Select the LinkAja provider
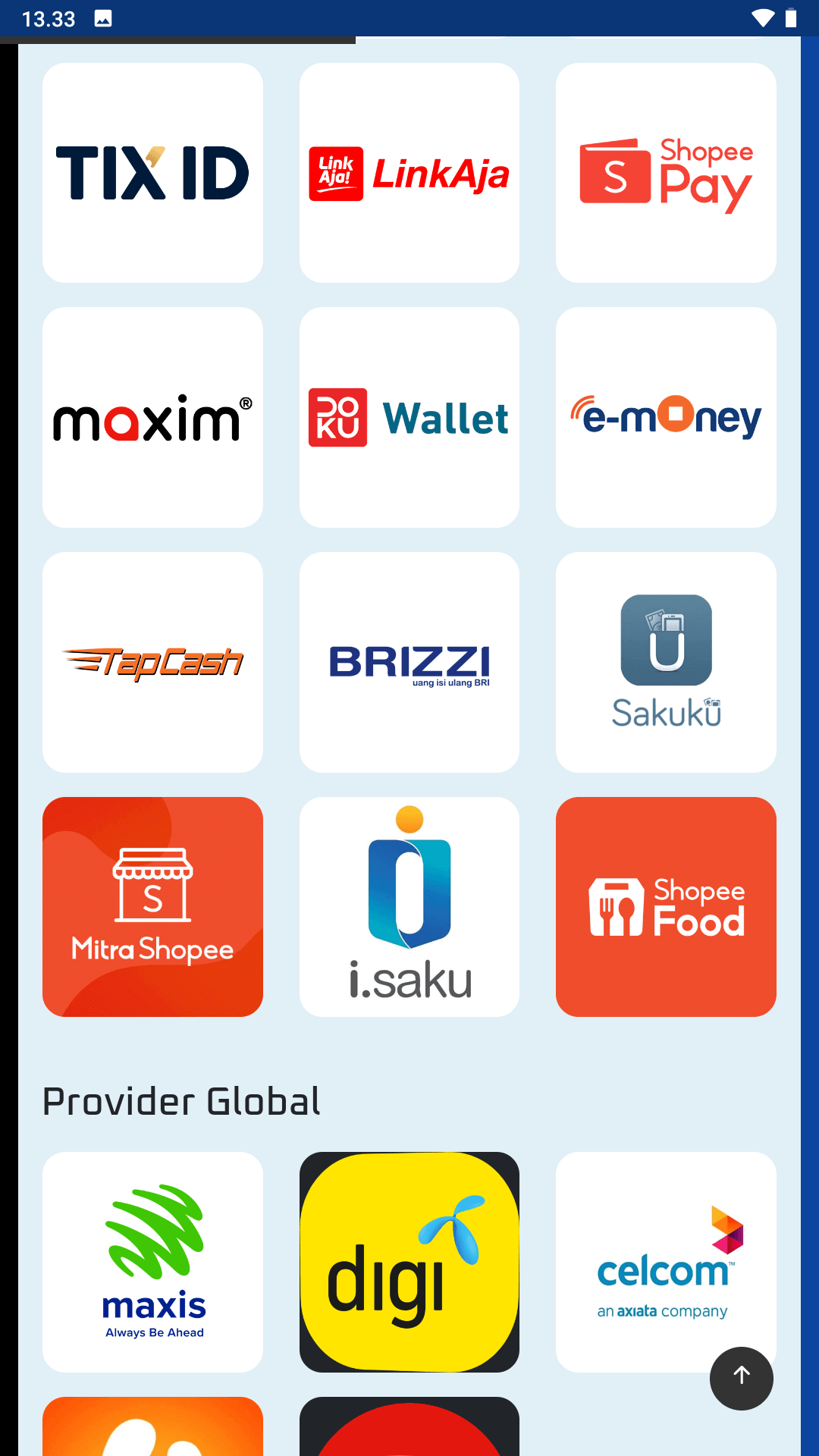This screenshot has width=819, height=1456. pyautogui.click(x=409, y=173)
